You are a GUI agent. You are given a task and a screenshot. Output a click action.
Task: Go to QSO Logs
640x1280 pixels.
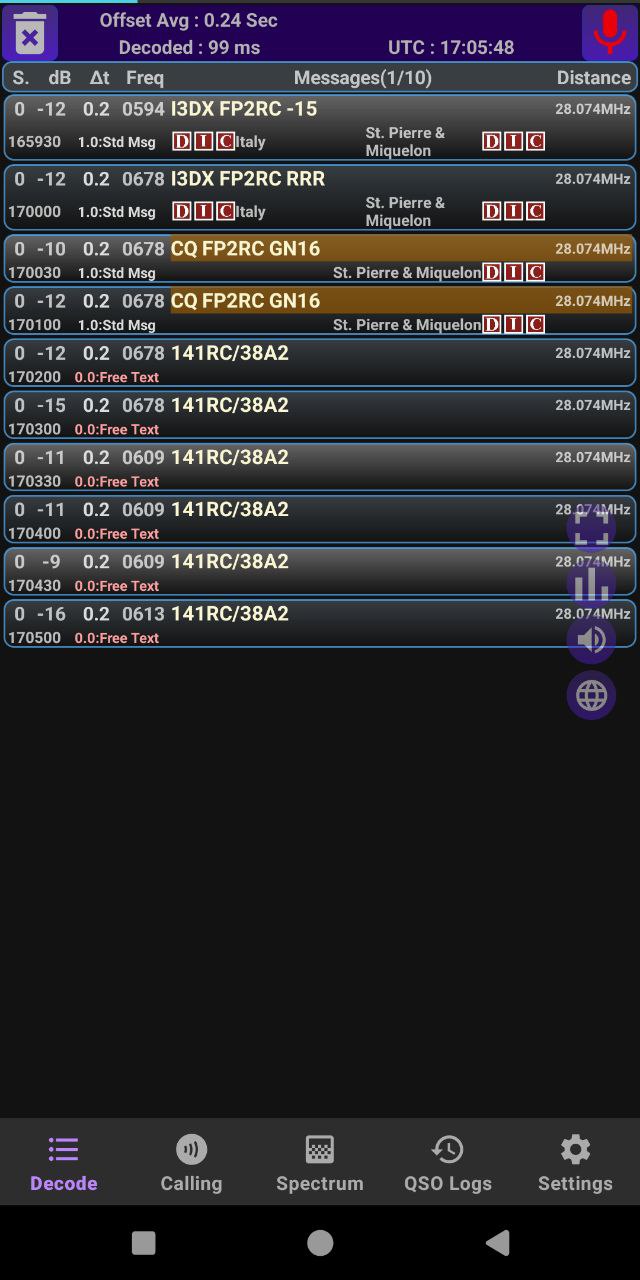(448, 1163)
